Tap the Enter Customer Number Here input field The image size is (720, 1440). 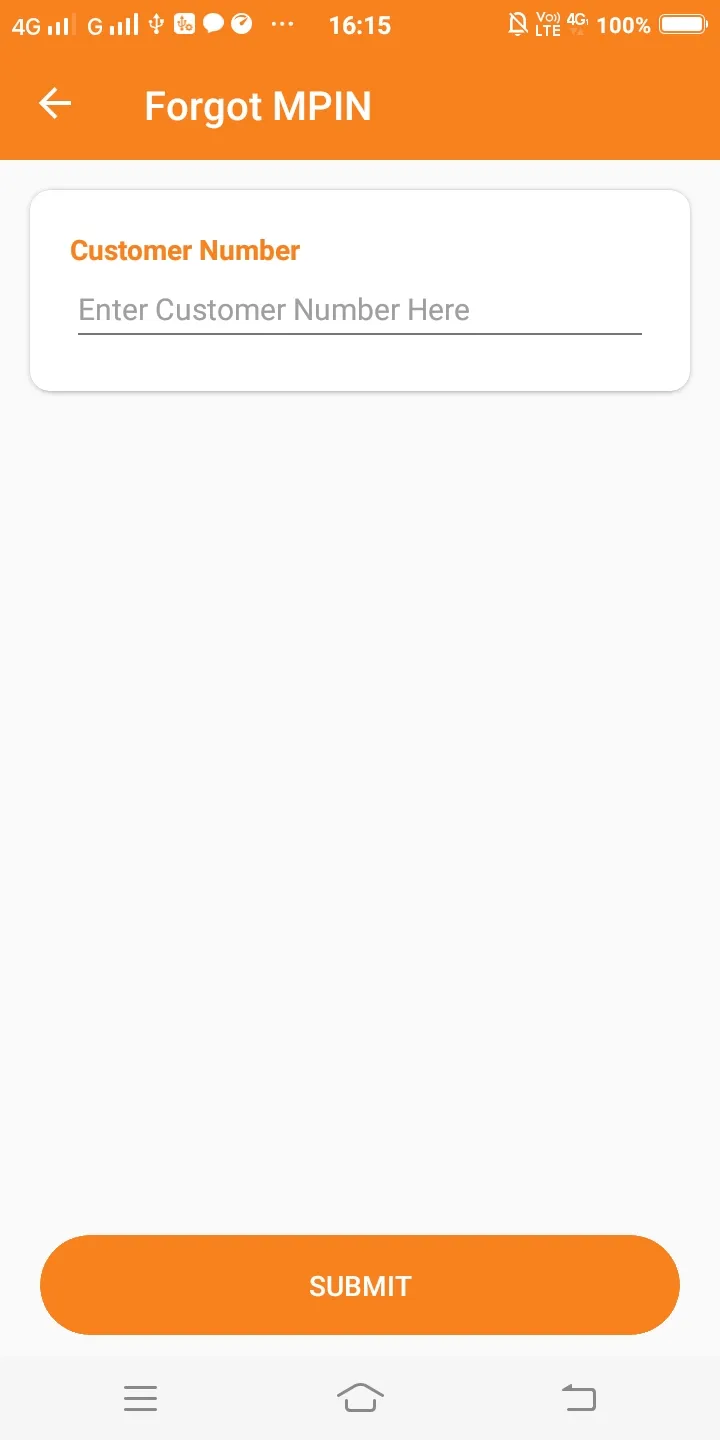click(360, 310)
